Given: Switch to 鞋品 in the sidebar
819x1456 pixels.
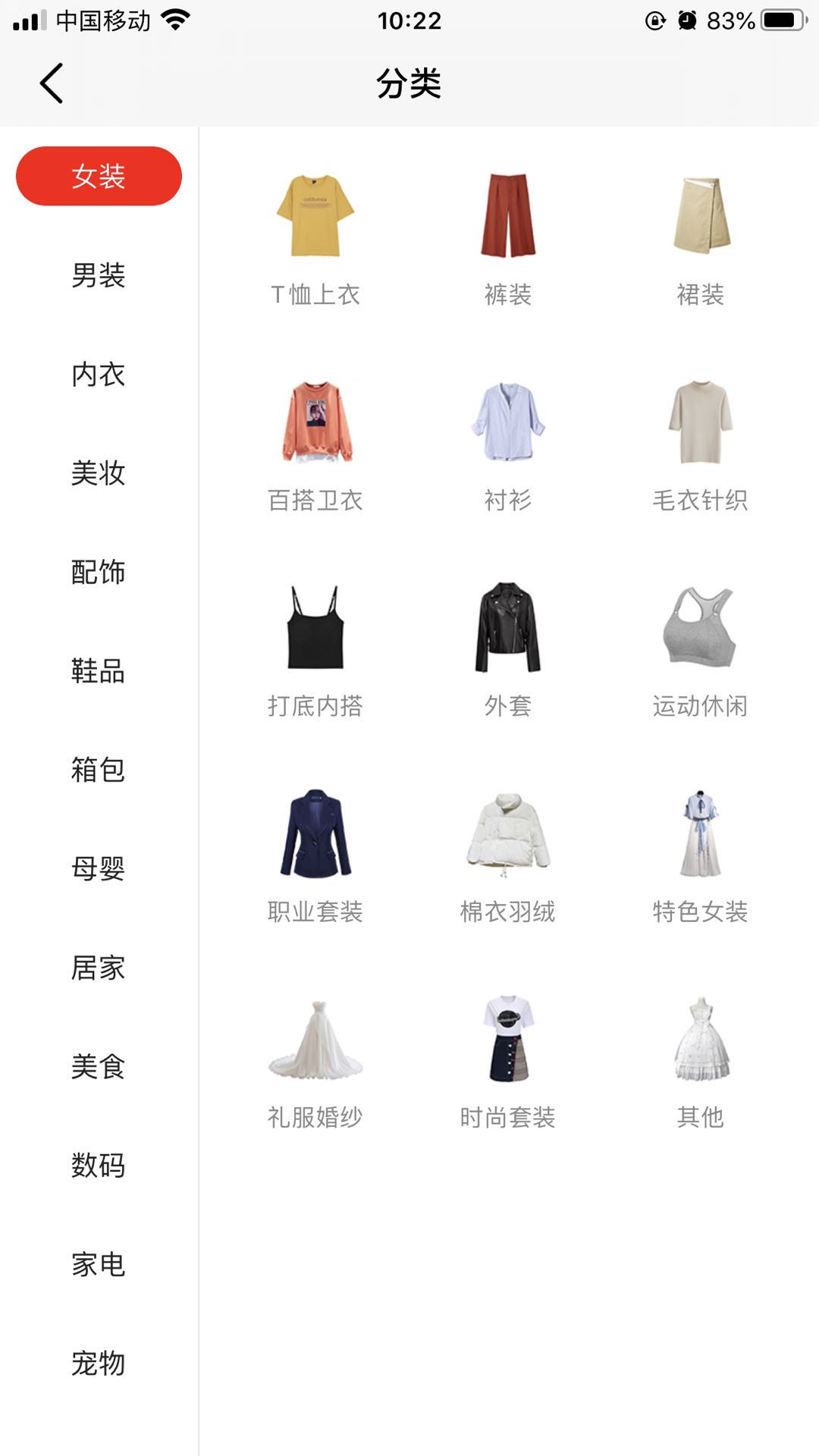Looking at the screenshot, I should [x=99, y=671].
